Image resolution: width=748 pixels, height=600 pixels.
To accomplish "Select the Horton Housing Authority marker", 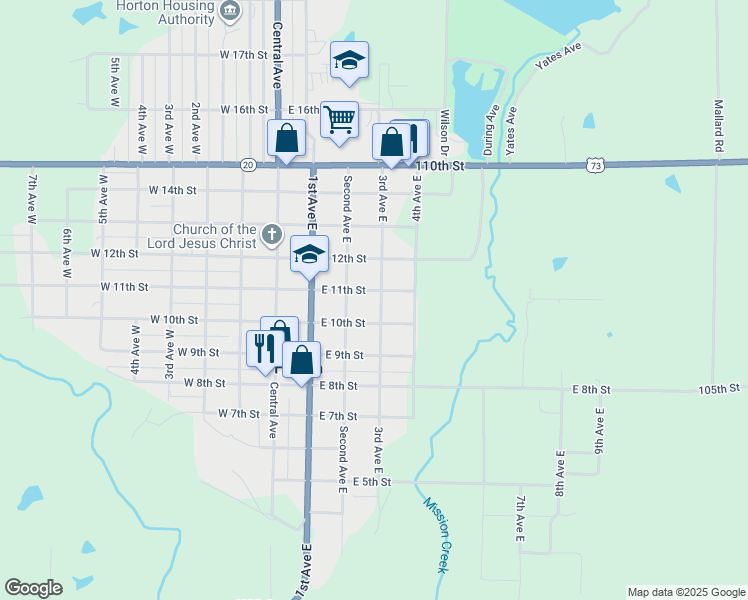I will pyautogui.click(x=230, y=11).
